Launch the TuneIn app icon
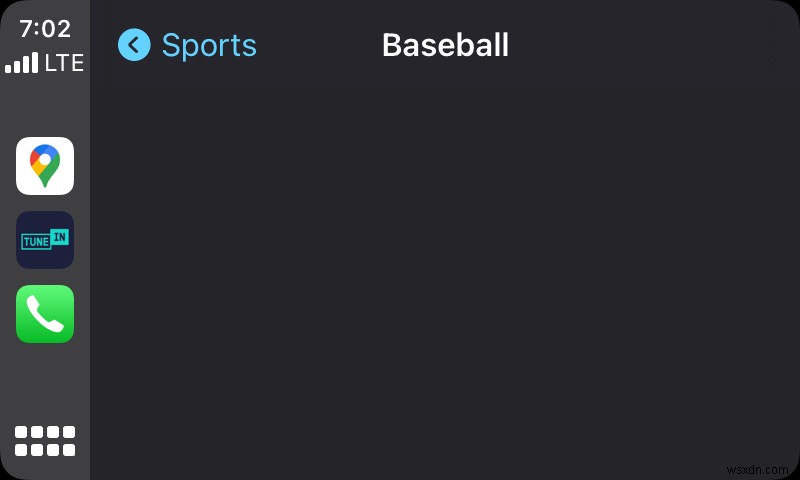800x480 pixels. pos(45,240)
